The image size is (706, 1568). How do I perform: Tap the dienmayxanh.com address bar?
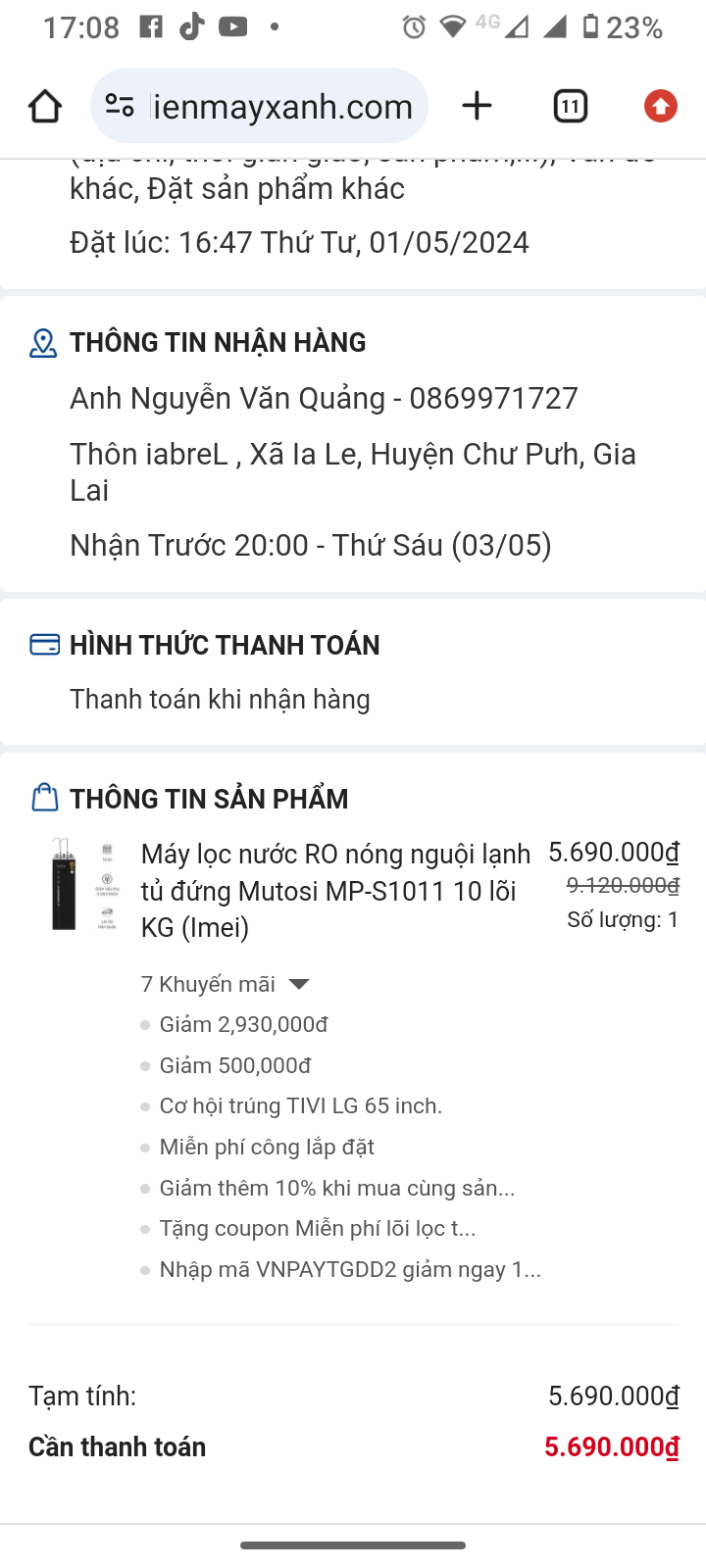pyautogui.click(x=282, y=106)
